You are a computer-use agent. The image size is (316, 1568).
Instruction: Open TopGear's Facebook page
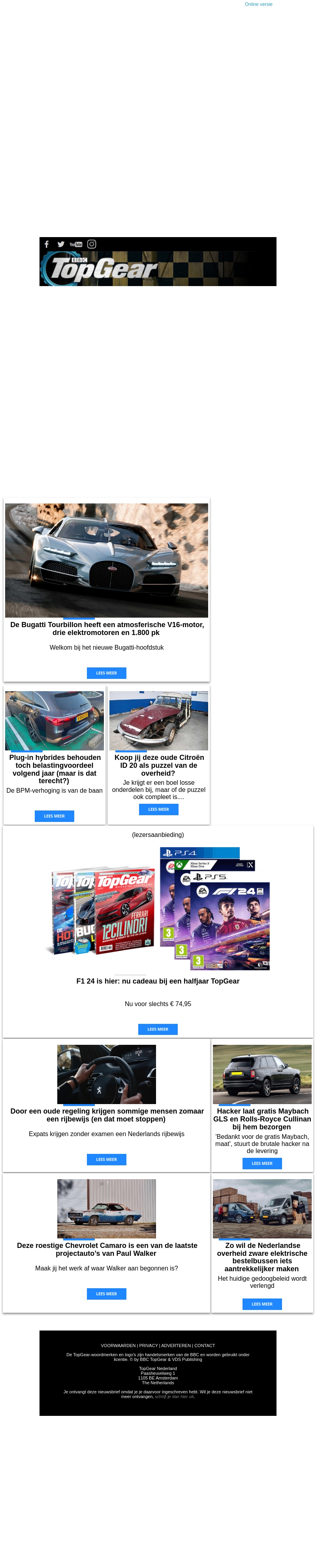tap(47, 244)
